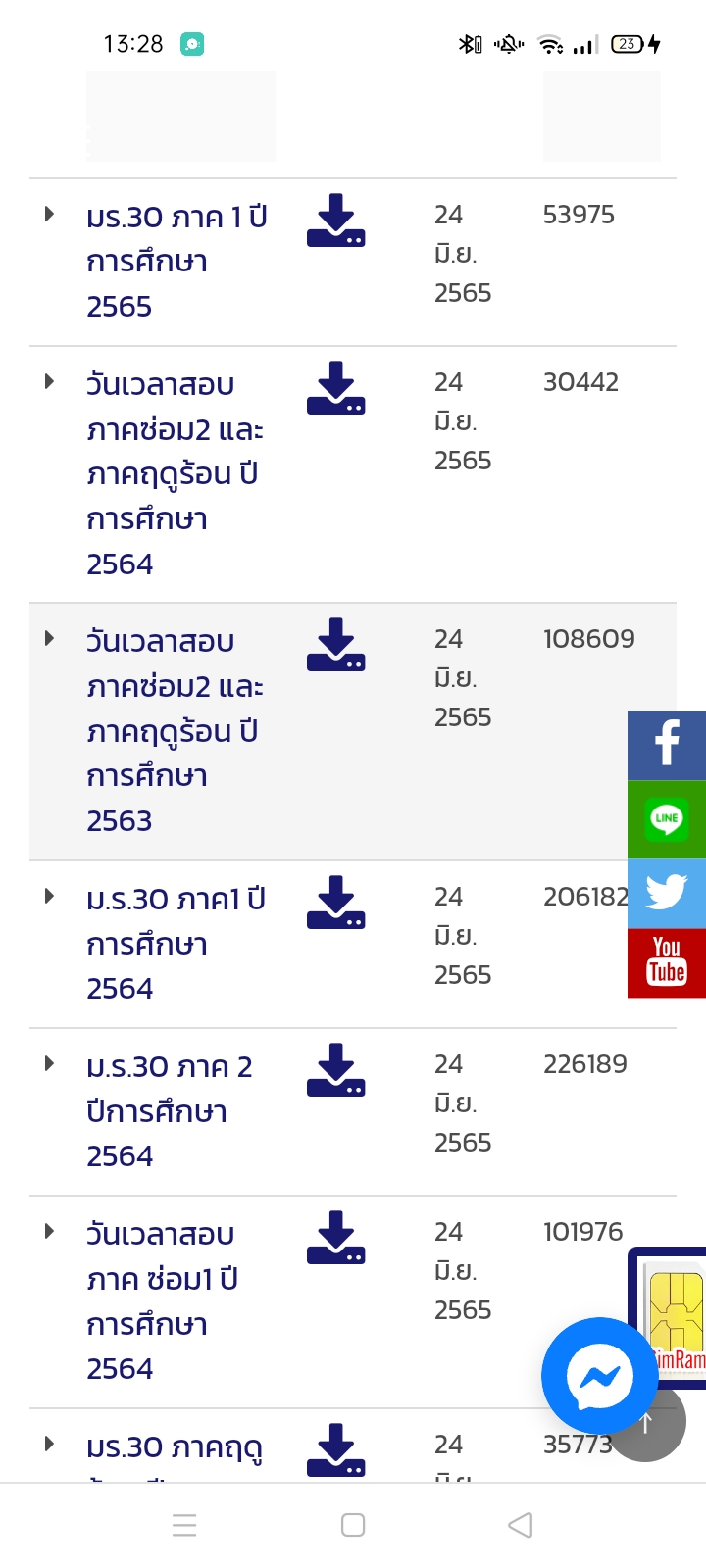Expand the มร.30 ภาค 1 ปีการศึกษา 2565 row
706x1568 pixels.
pyautogui.click(x=49, y=214)
